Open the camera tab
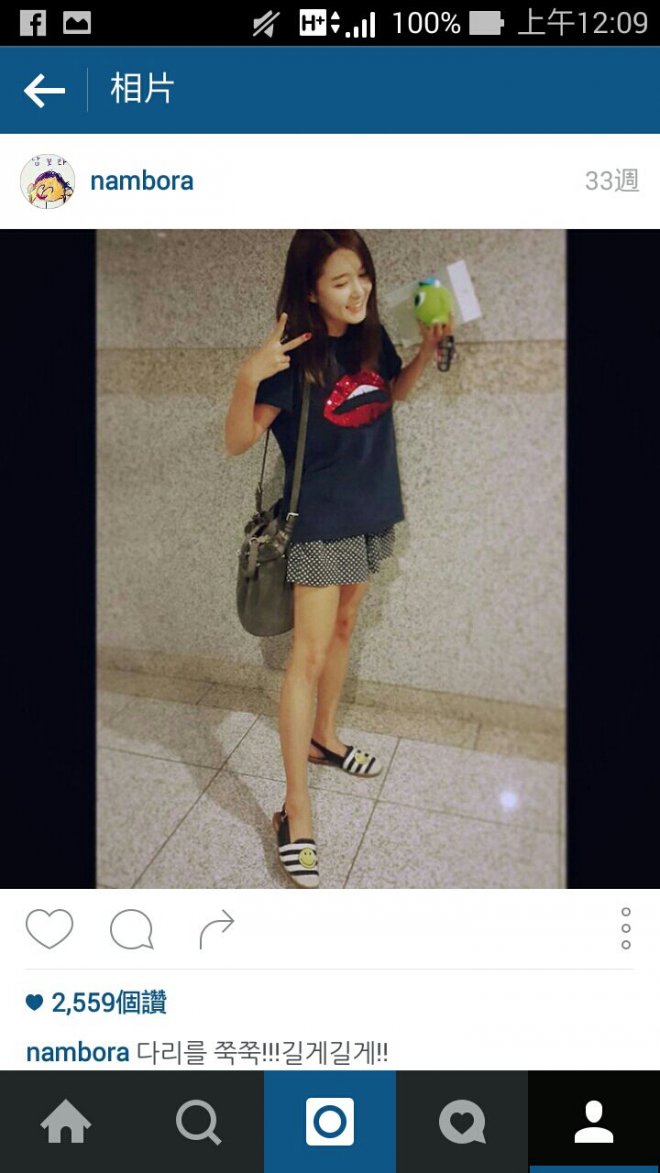Image resolution: width=660 pixels, height=1173 pixels. (330, 1122)
